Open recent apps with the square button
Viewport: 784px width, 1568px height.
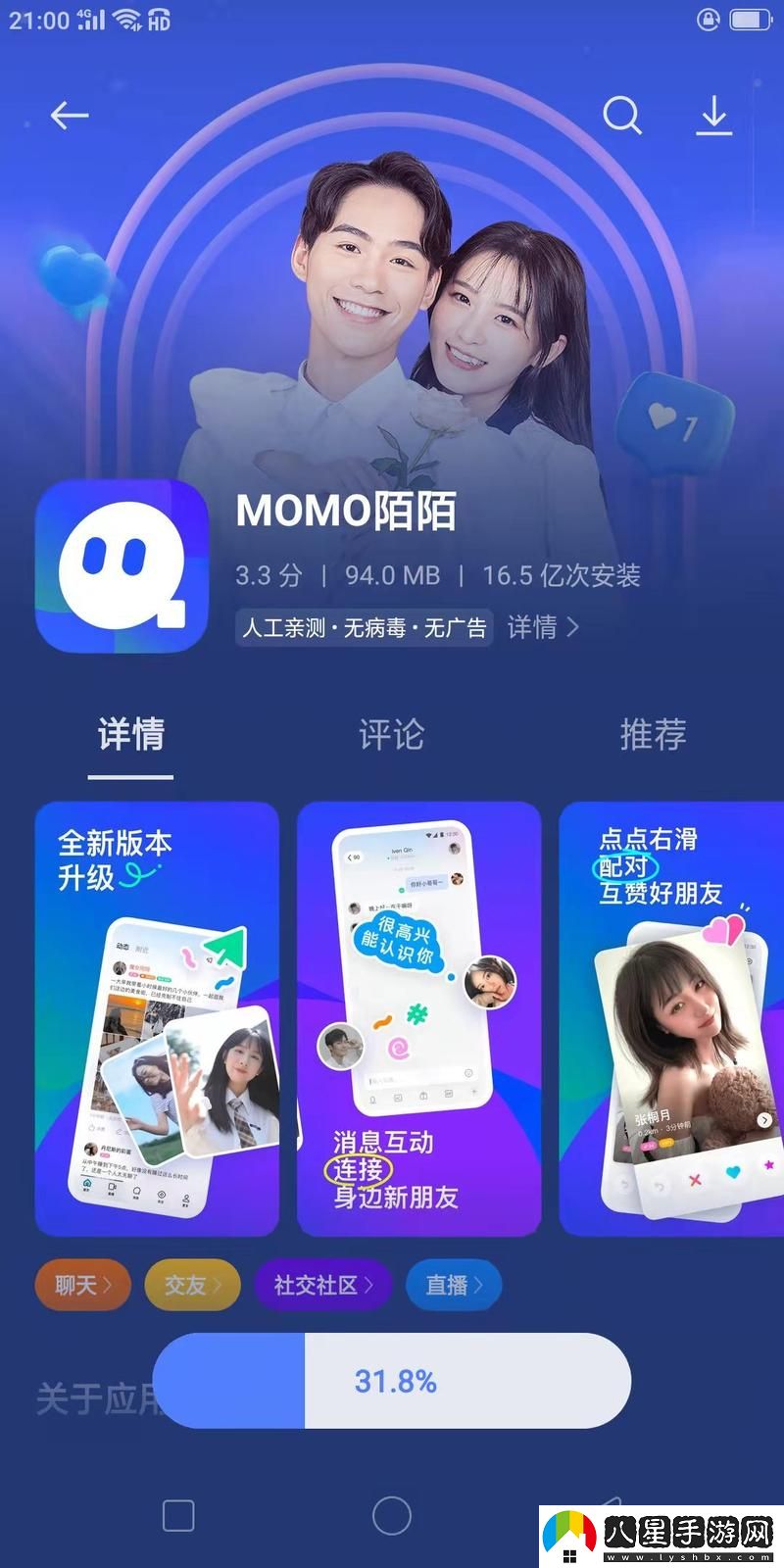tap(177, 1516)
